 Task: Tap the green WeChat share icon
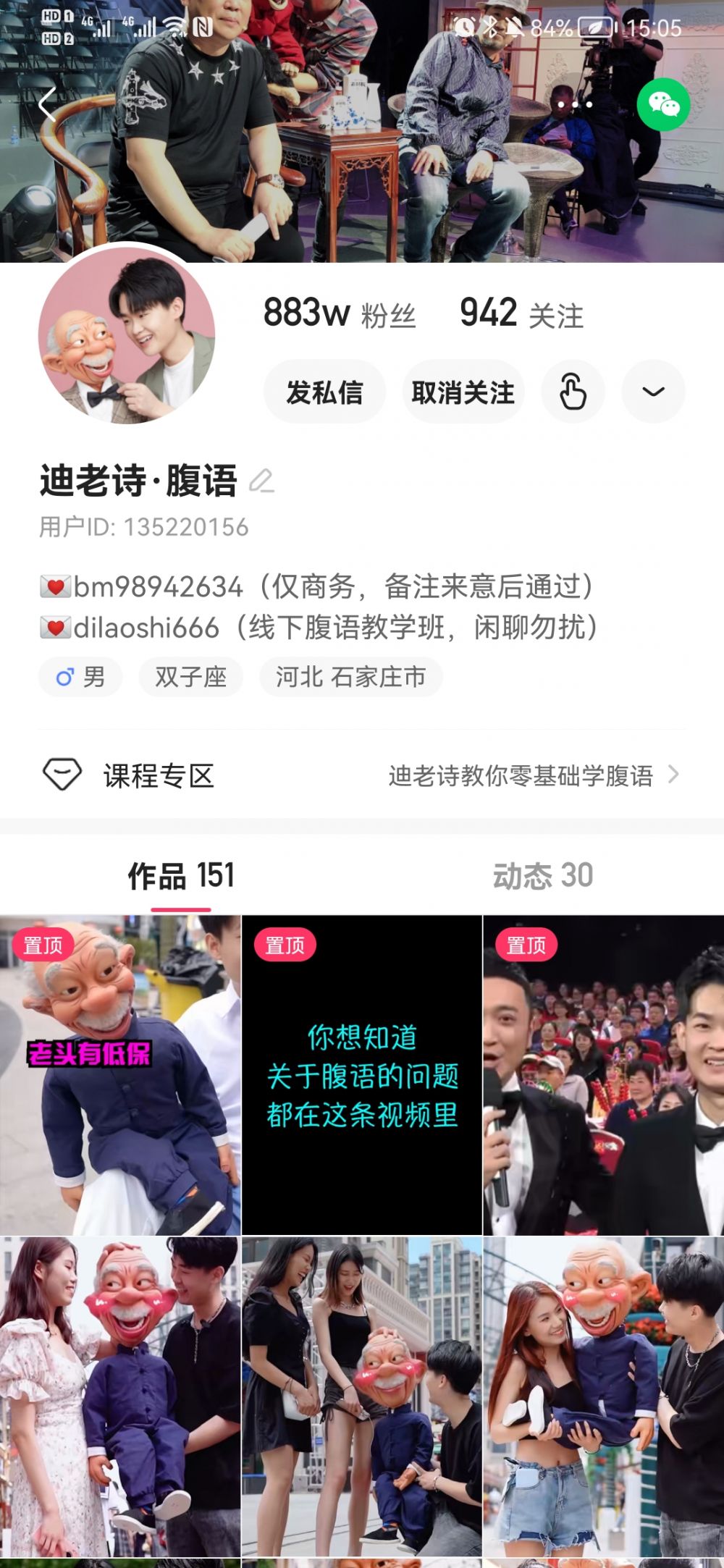pos(663,105)
